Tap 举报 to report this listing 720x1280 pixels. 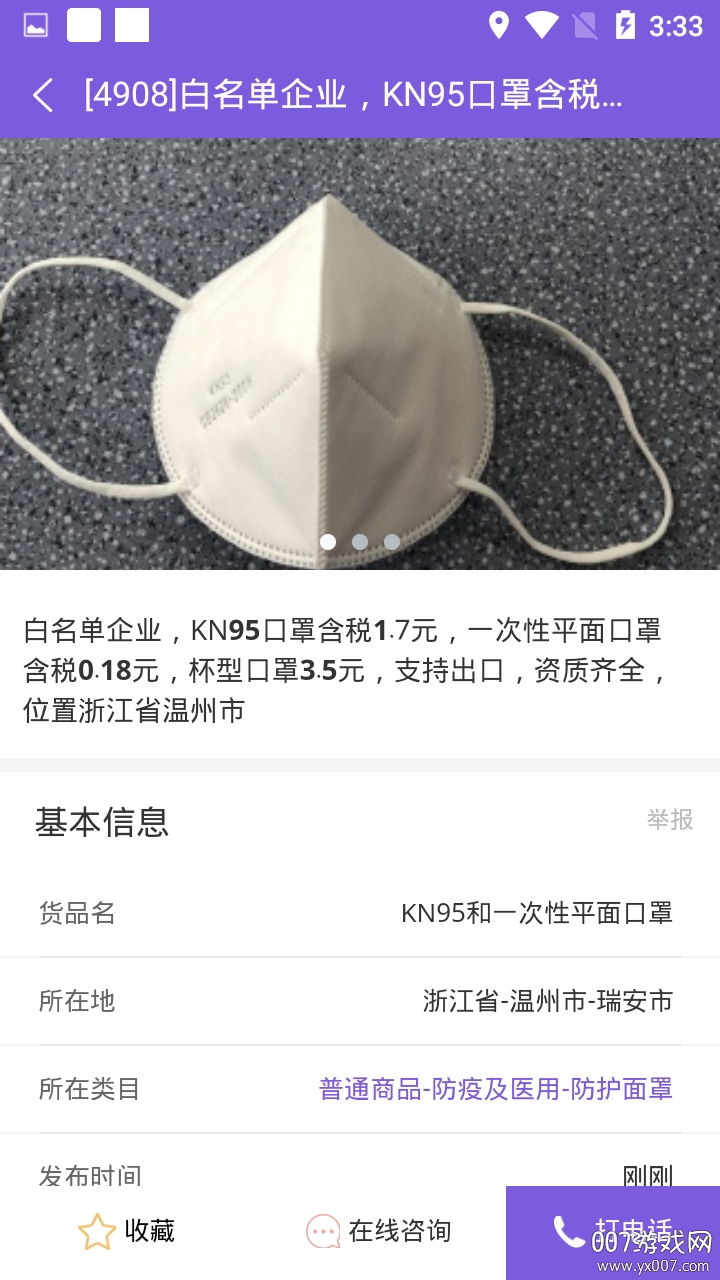[669, 820]
